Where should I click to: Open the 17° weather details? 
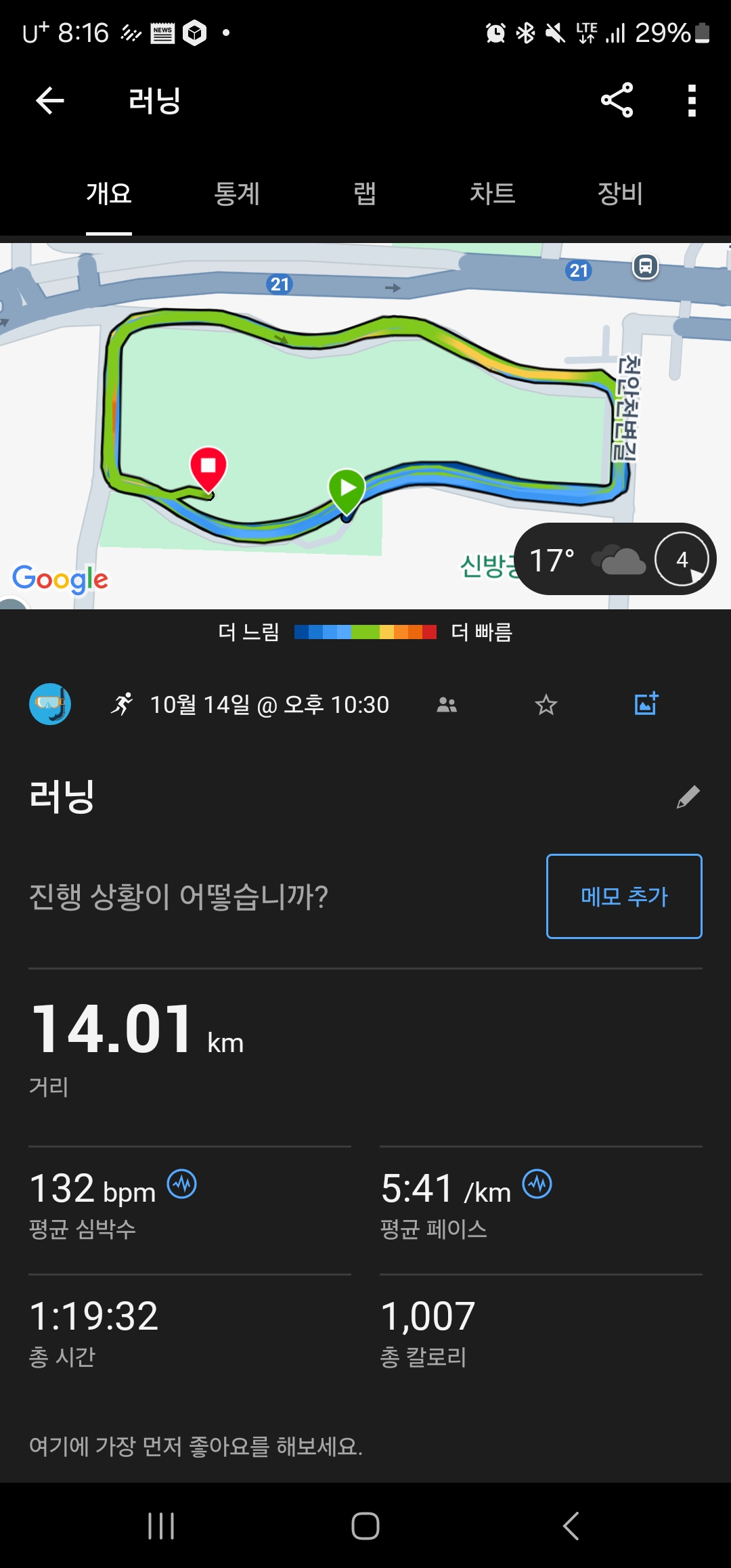tap(615, 559)
